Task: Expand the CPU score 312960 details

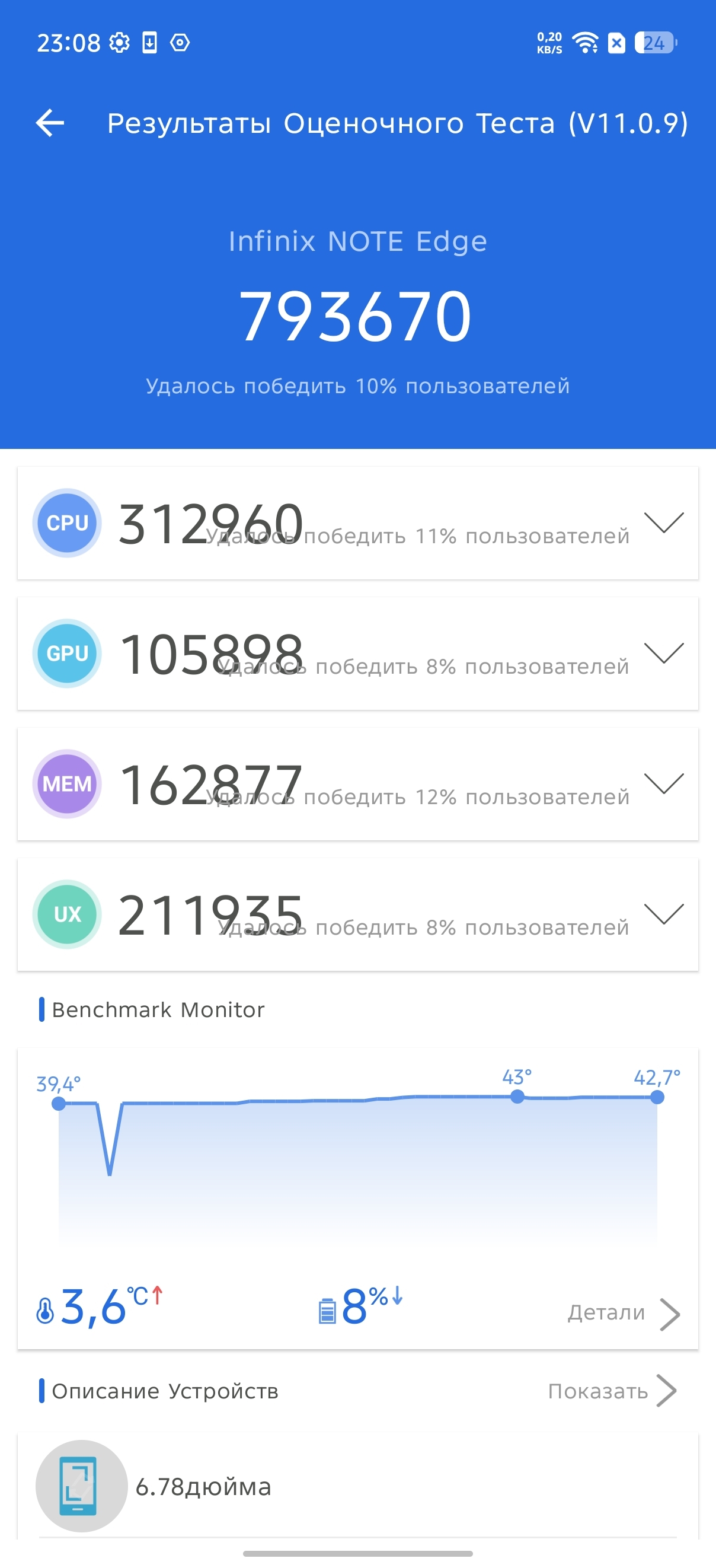Action: [x=664, y=523]
